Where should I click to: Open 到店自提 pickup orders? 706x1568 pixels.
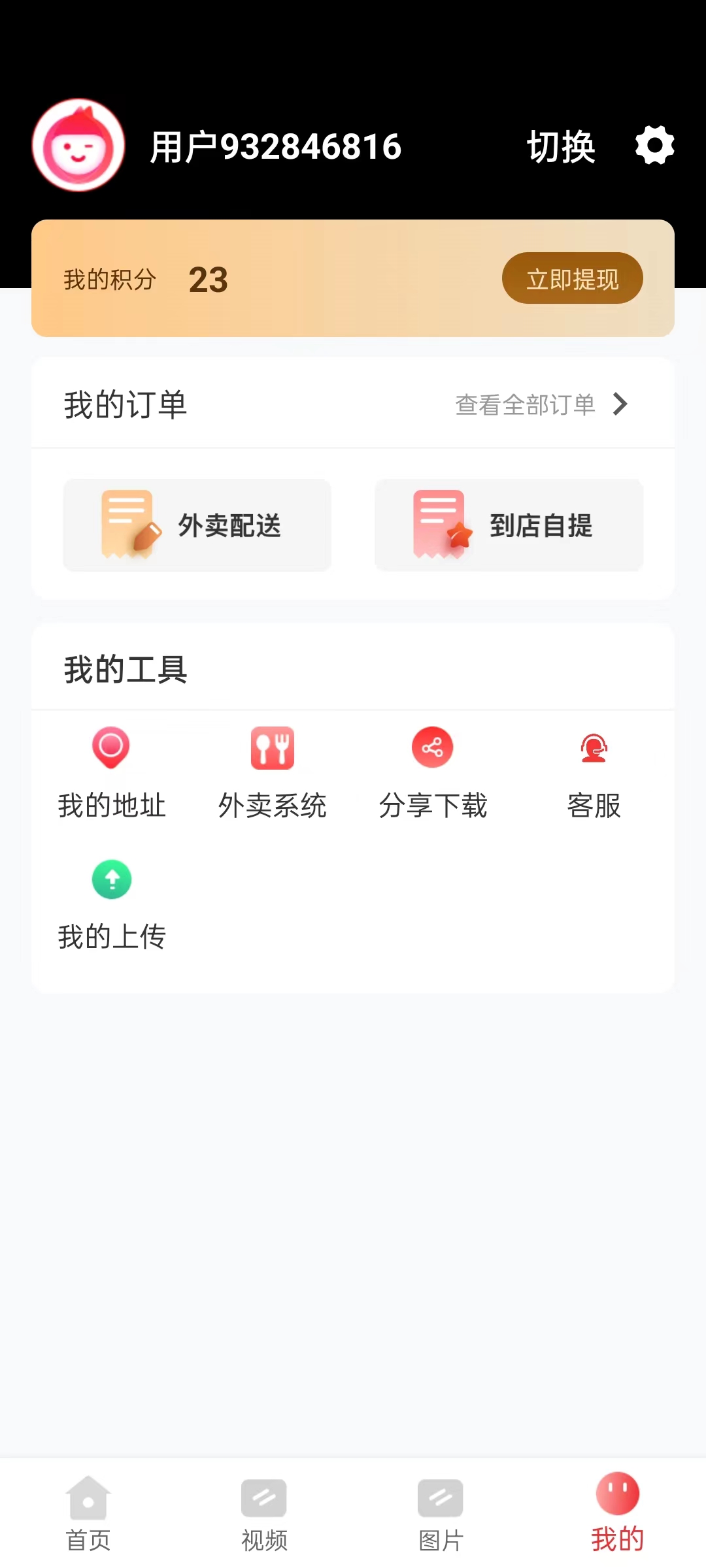click(x=509, y=525)
